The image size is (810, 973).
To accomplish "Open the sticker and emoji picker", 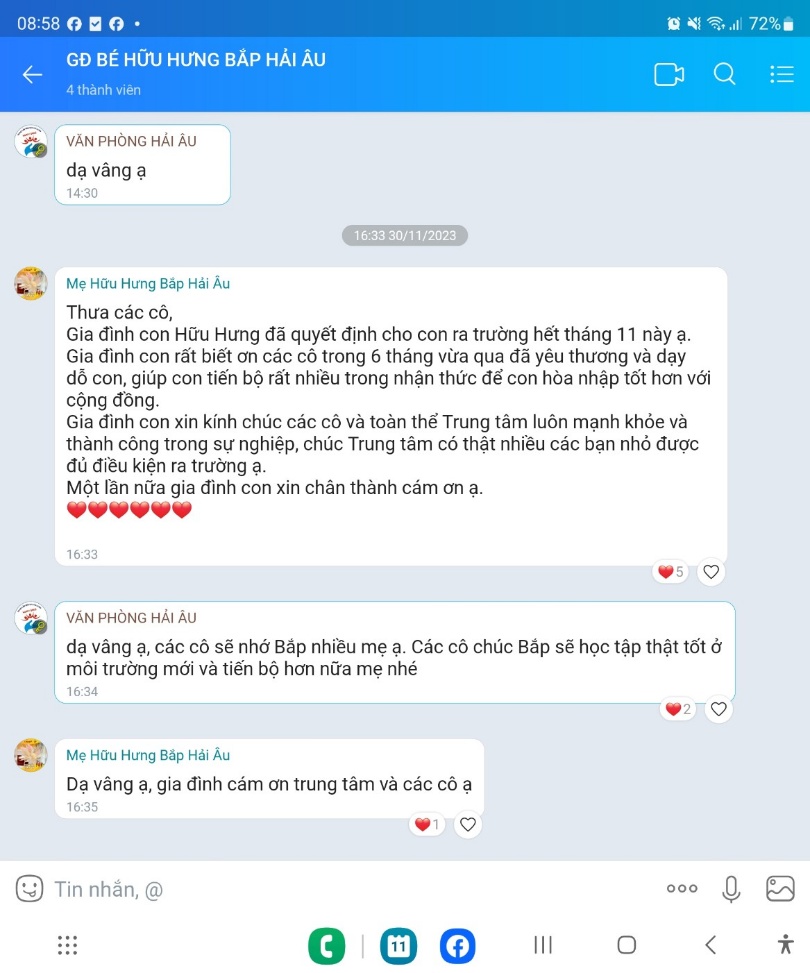I will [x=30, y=888].
